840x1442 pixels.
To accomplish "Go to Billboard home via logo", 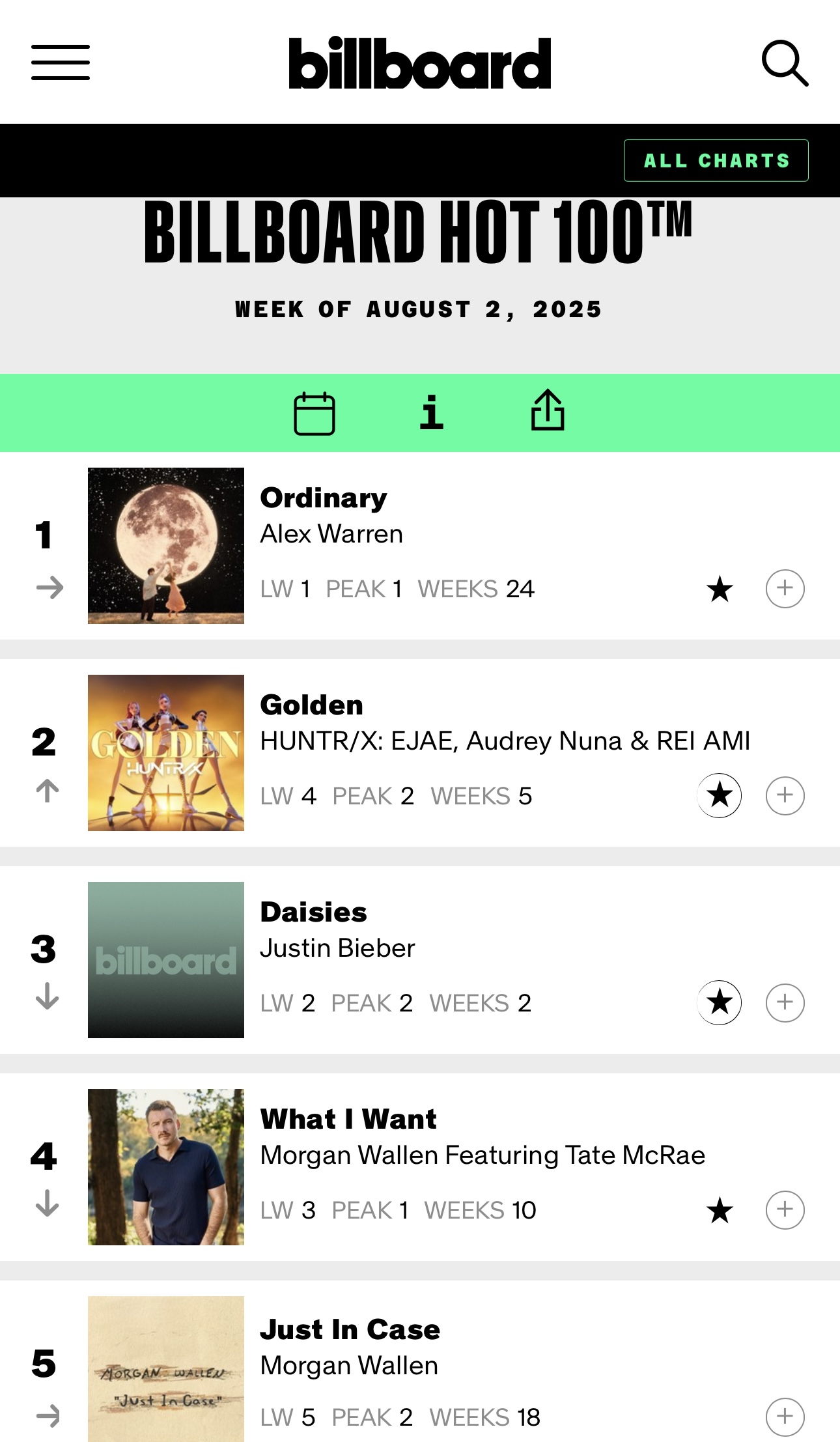I will point(420,63).
